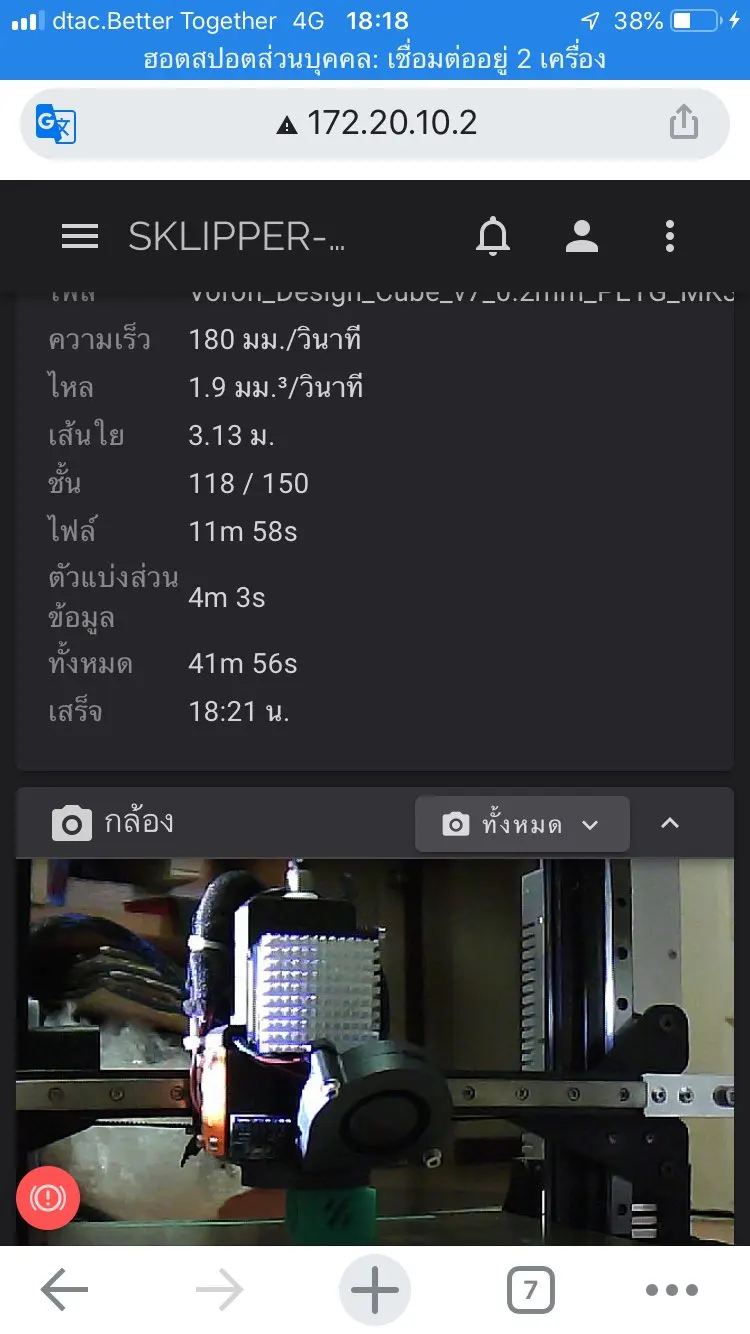Translate the page with Google Translate icon

point(56,124)
